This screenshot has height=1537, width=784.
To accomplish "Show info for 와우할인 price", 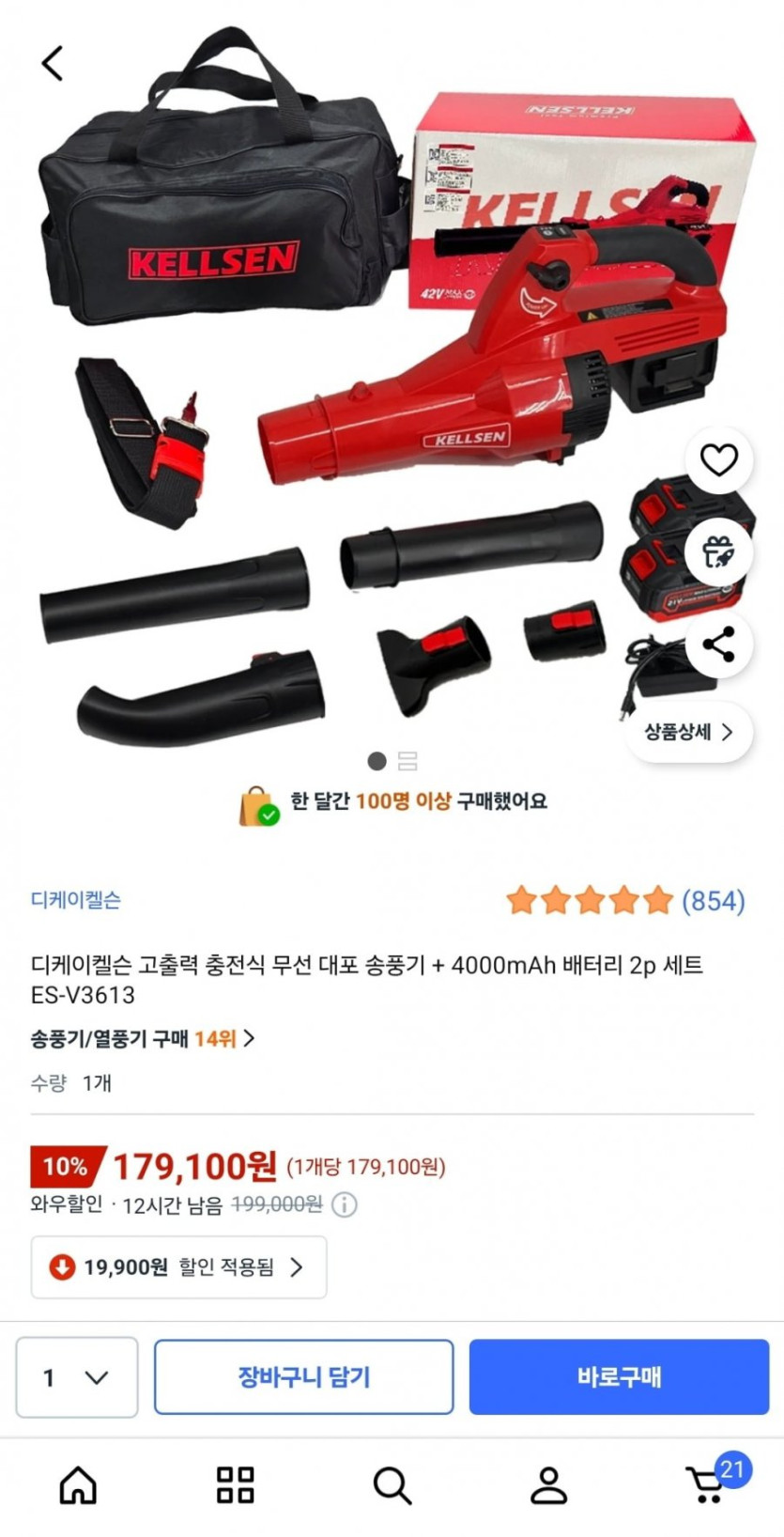I will [x=345, y=1204].
